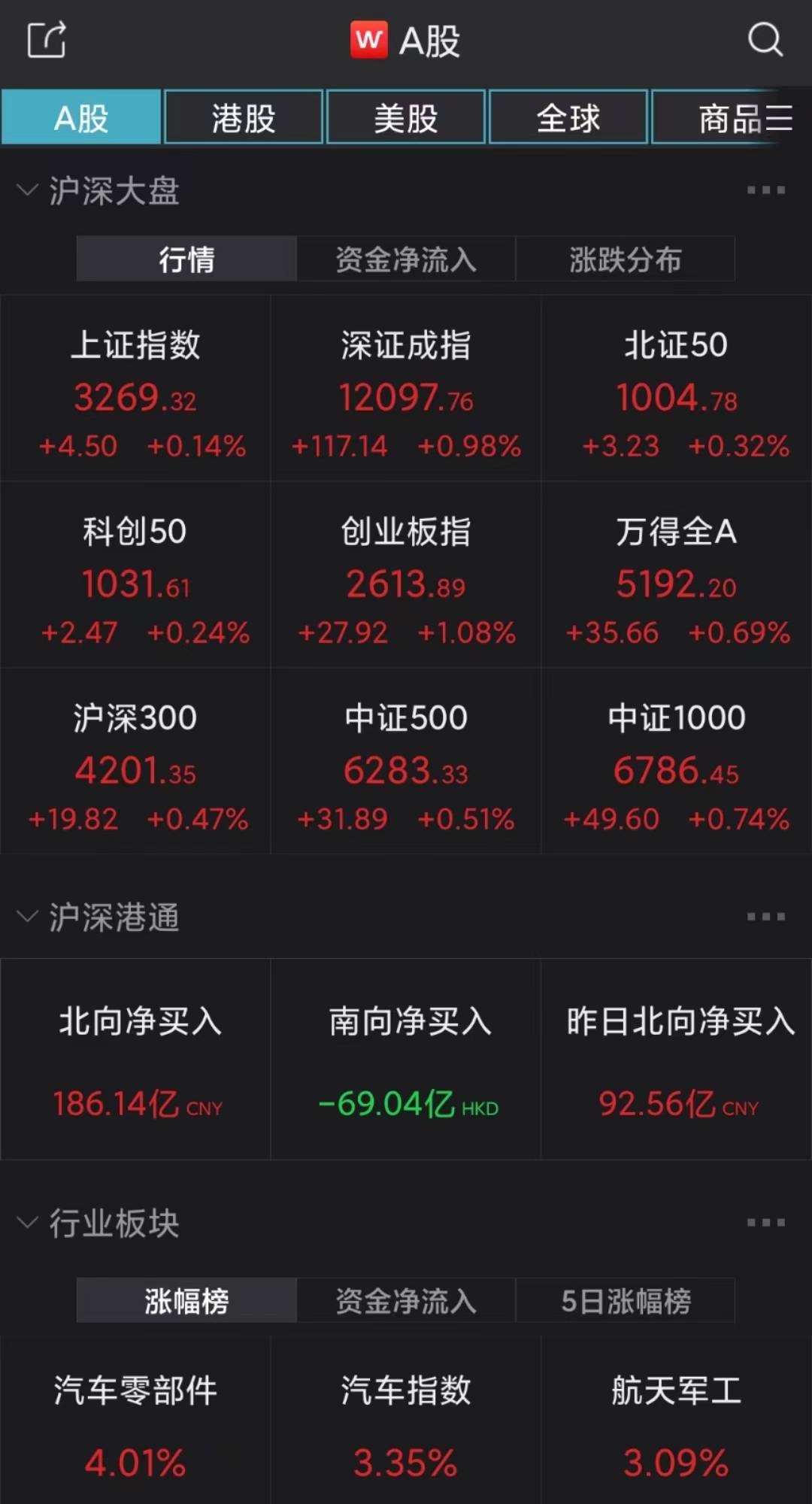Open more options for 沪深港通
Image resolution: width=812 pixels, height=1504 pixels.
coord(765,916)
